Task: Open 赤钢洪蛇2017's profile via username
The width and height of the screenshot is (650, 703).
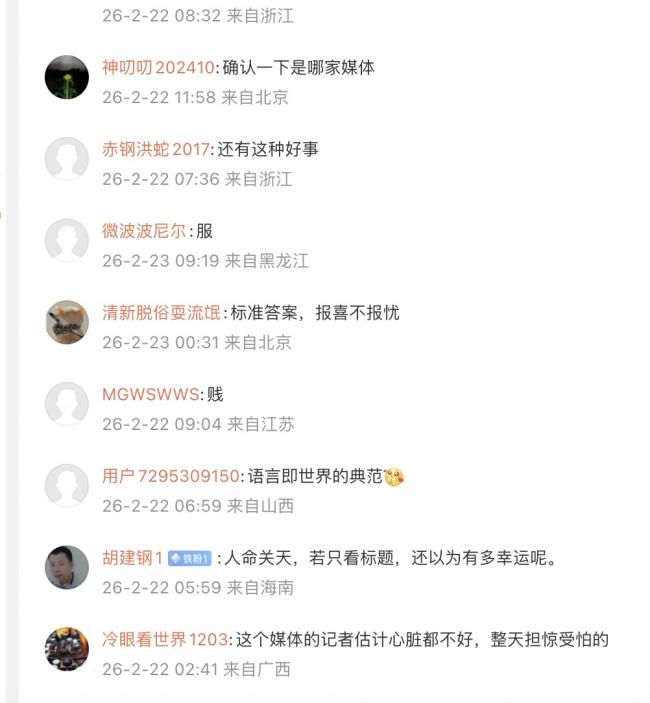Action: click(x=156, y=150)
